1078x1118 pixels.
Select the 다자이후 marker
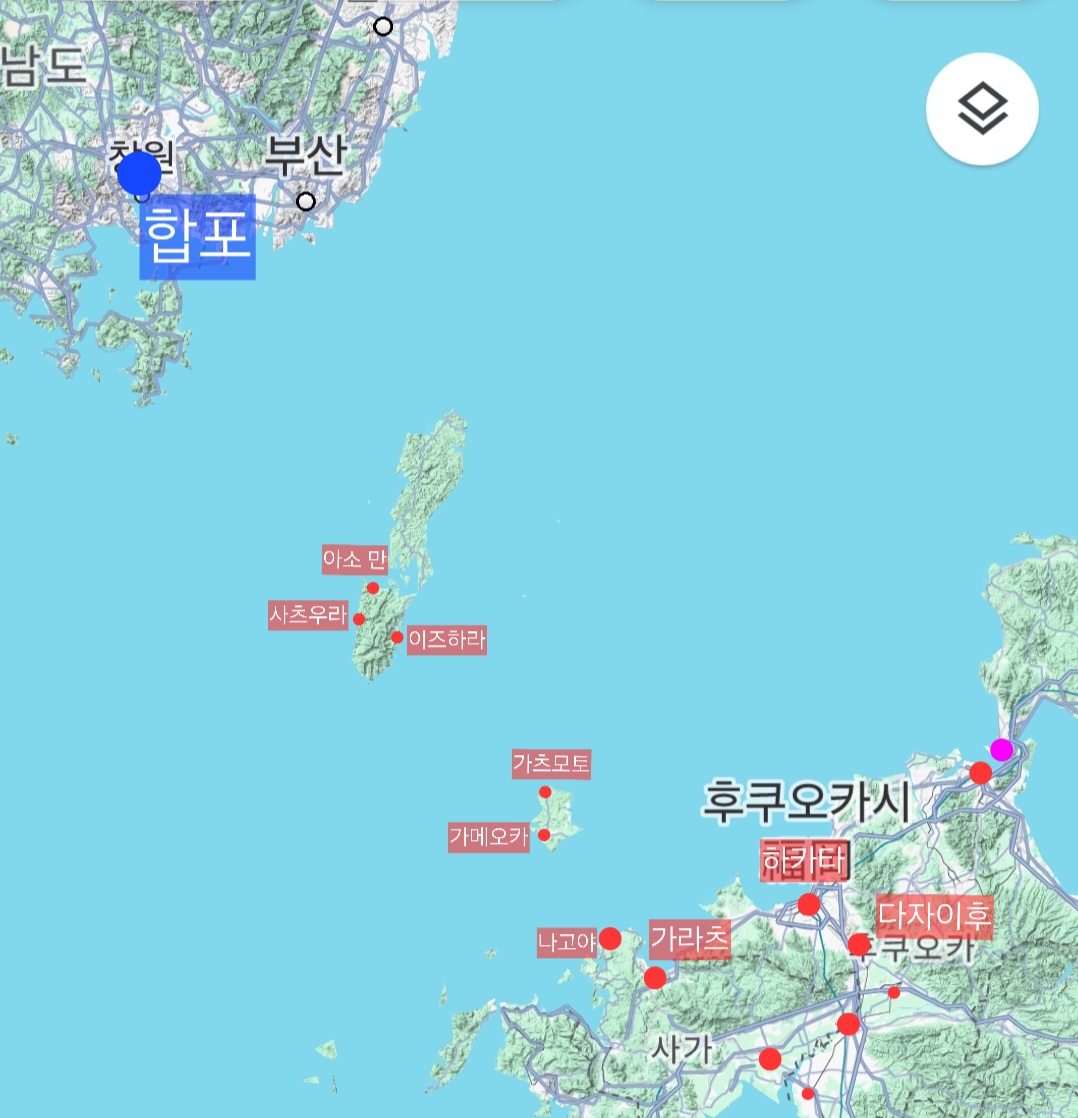point(859,944)
